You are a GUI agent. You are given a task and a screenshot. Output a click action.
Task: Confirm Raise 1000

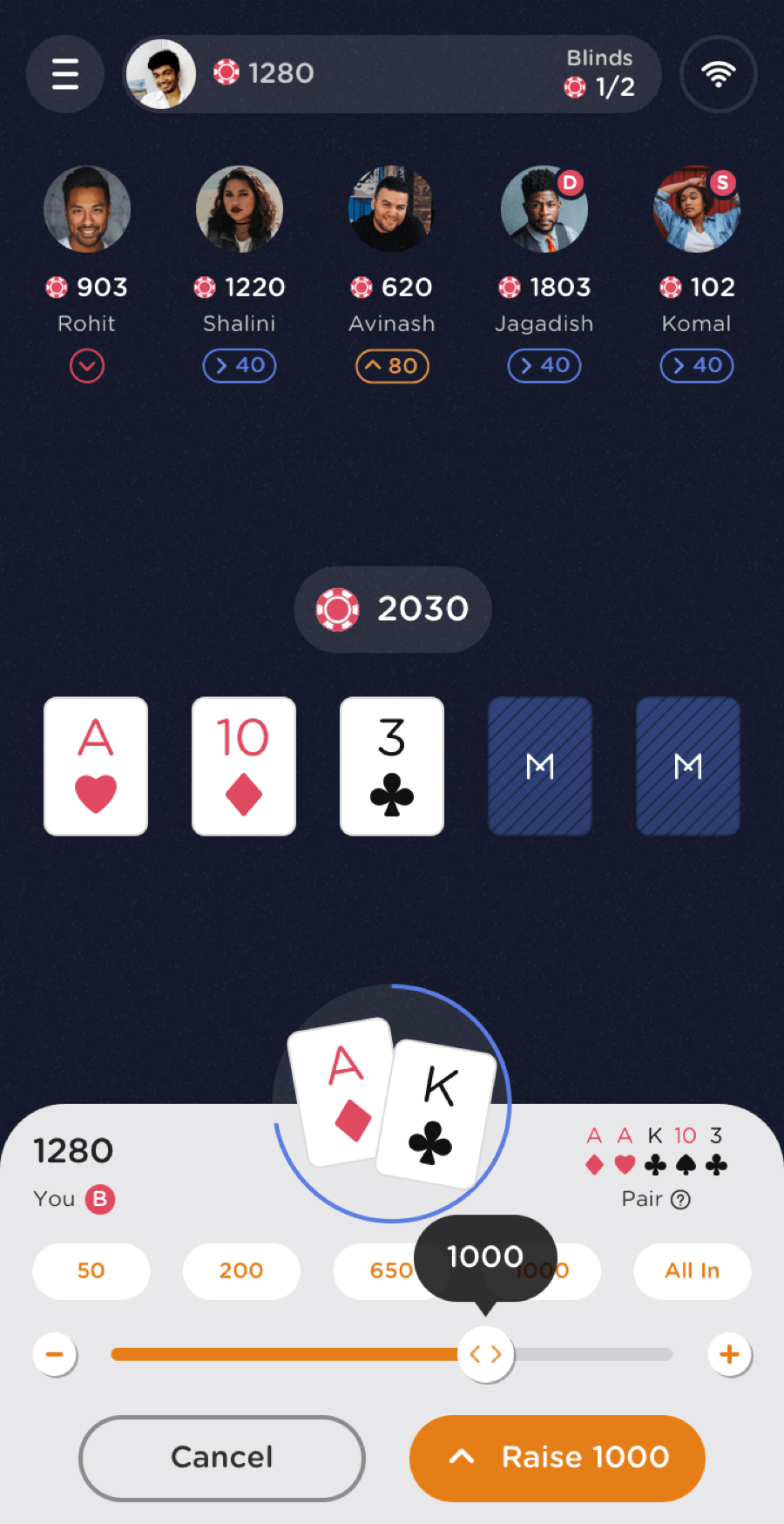click(x=558, y=1457)
